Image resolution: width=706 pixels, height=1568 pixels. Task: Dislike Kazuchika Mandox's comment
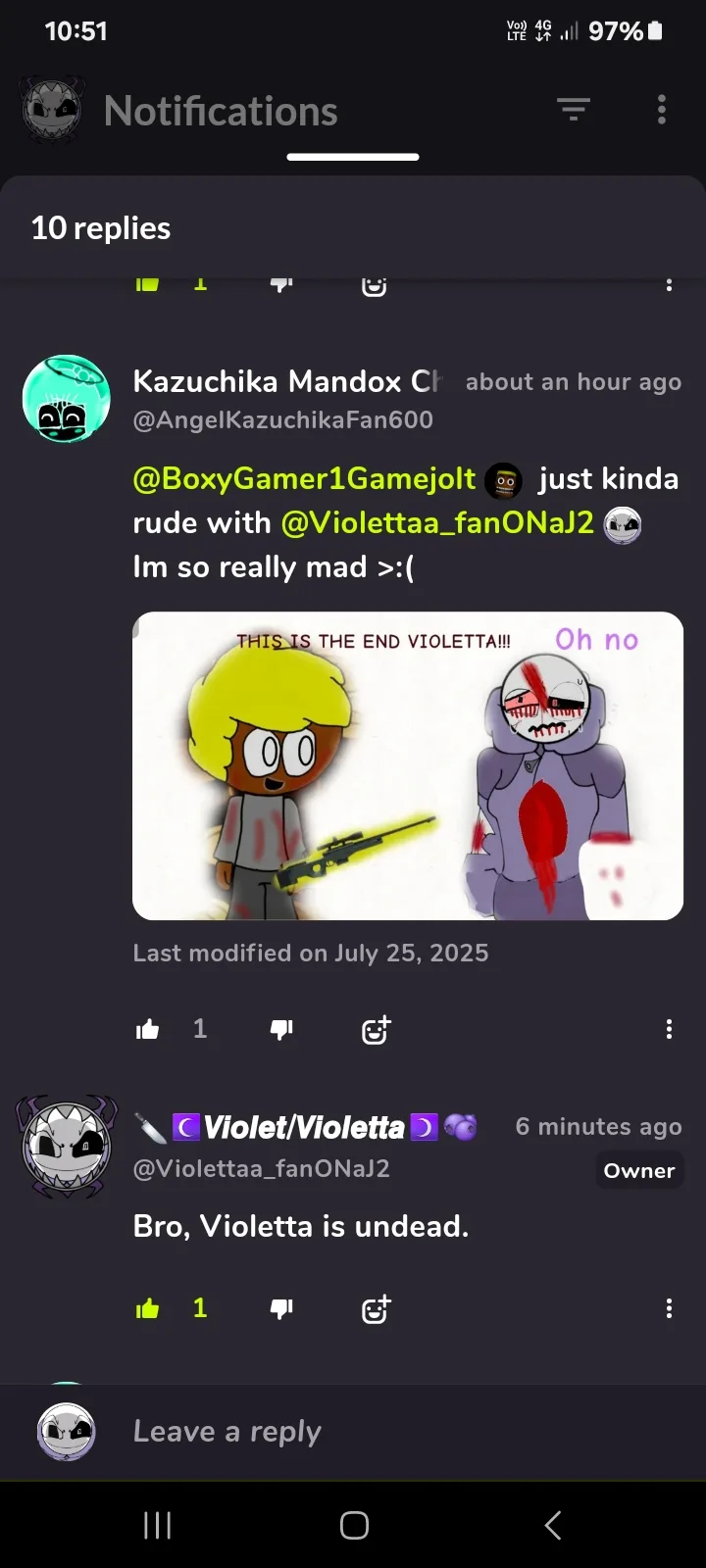tap(281, 1029)
